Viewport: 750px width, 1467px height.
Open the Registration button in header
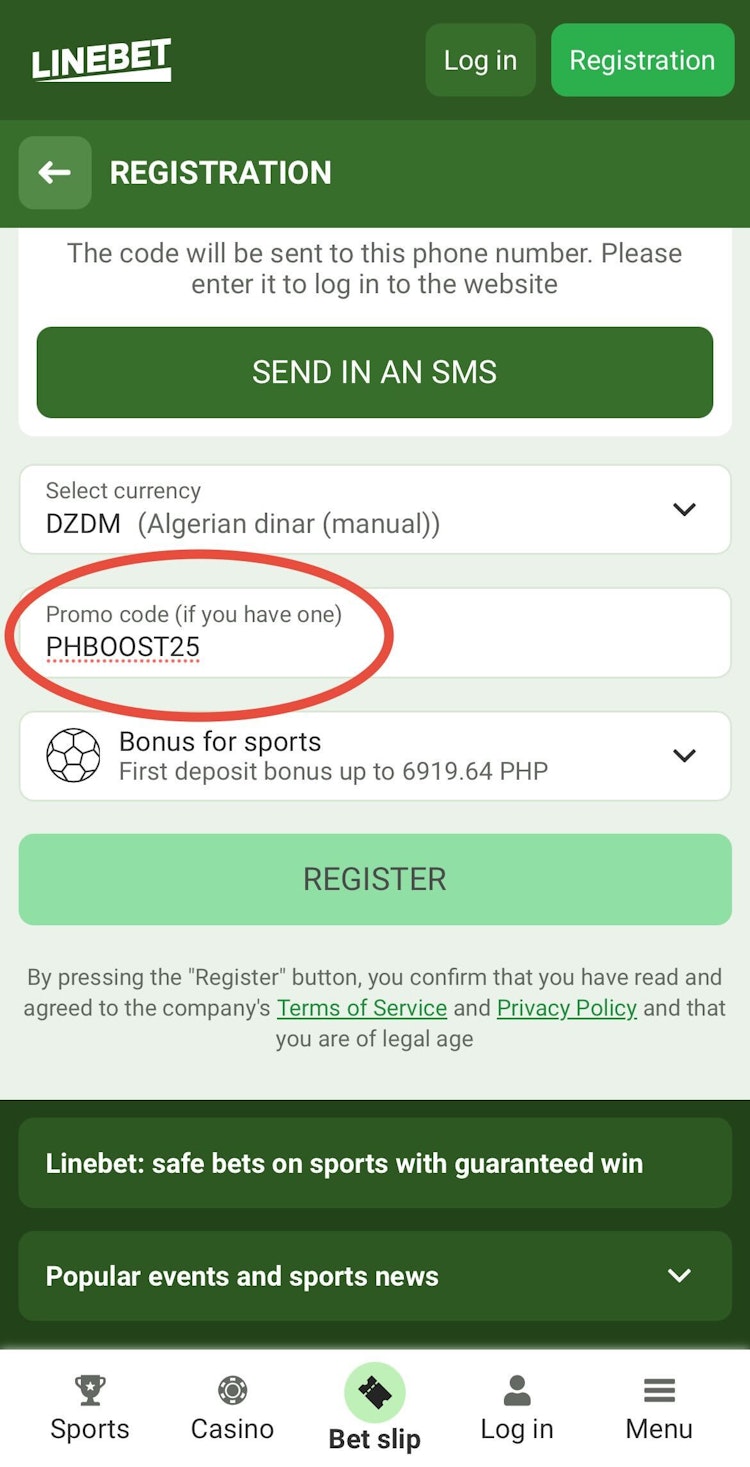click(x=642, y=60)
